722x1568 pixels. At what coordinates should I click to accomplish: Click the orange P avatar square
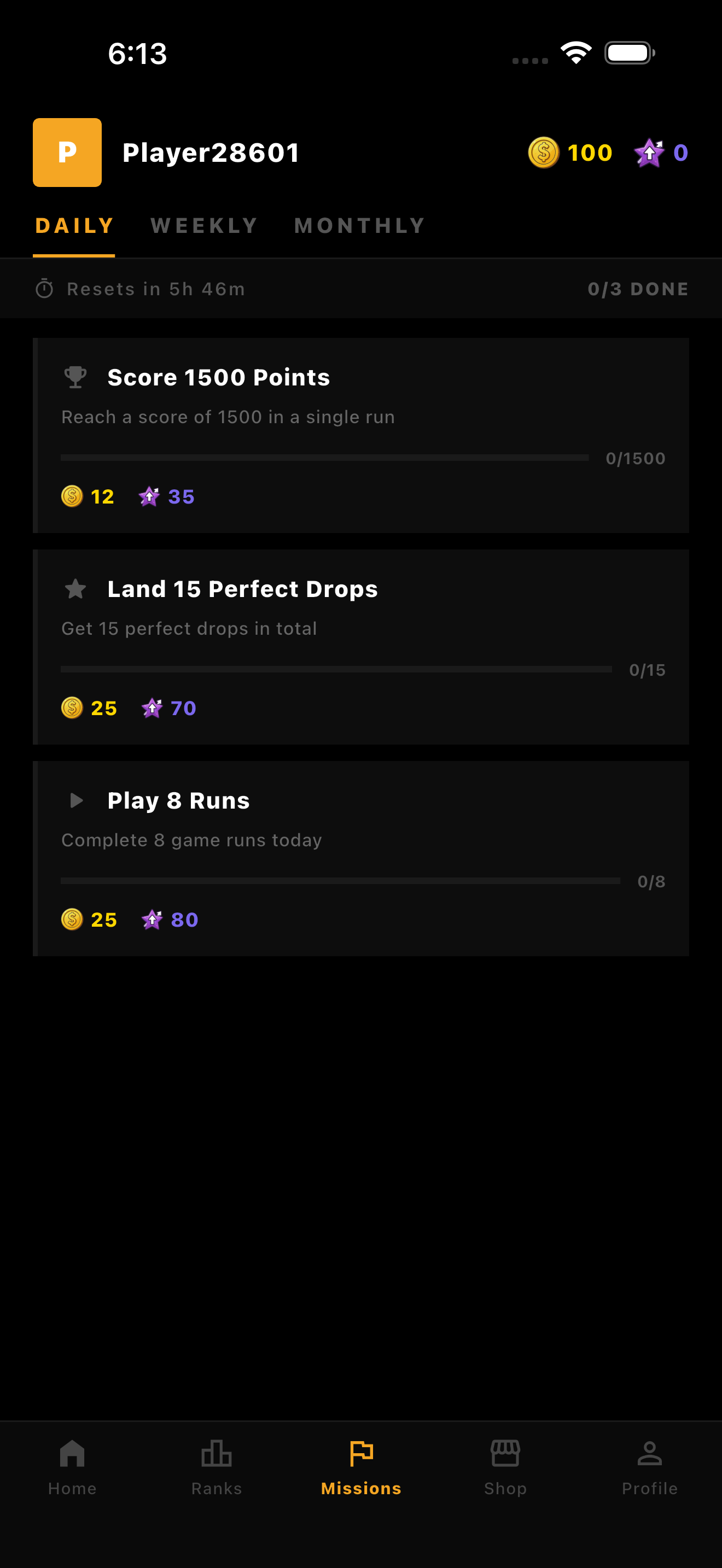(x=67, y=152)
